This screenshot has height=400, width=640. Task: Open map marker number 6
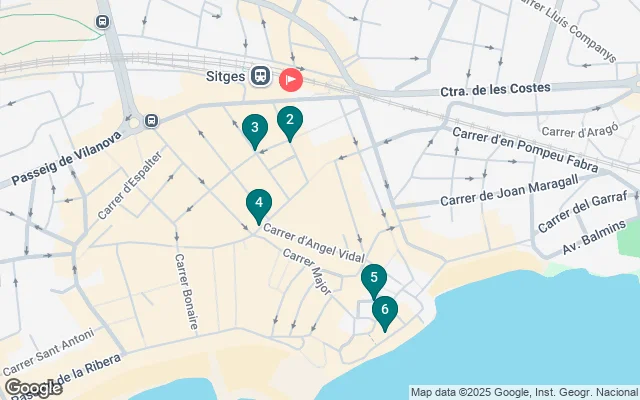[385, 311]
